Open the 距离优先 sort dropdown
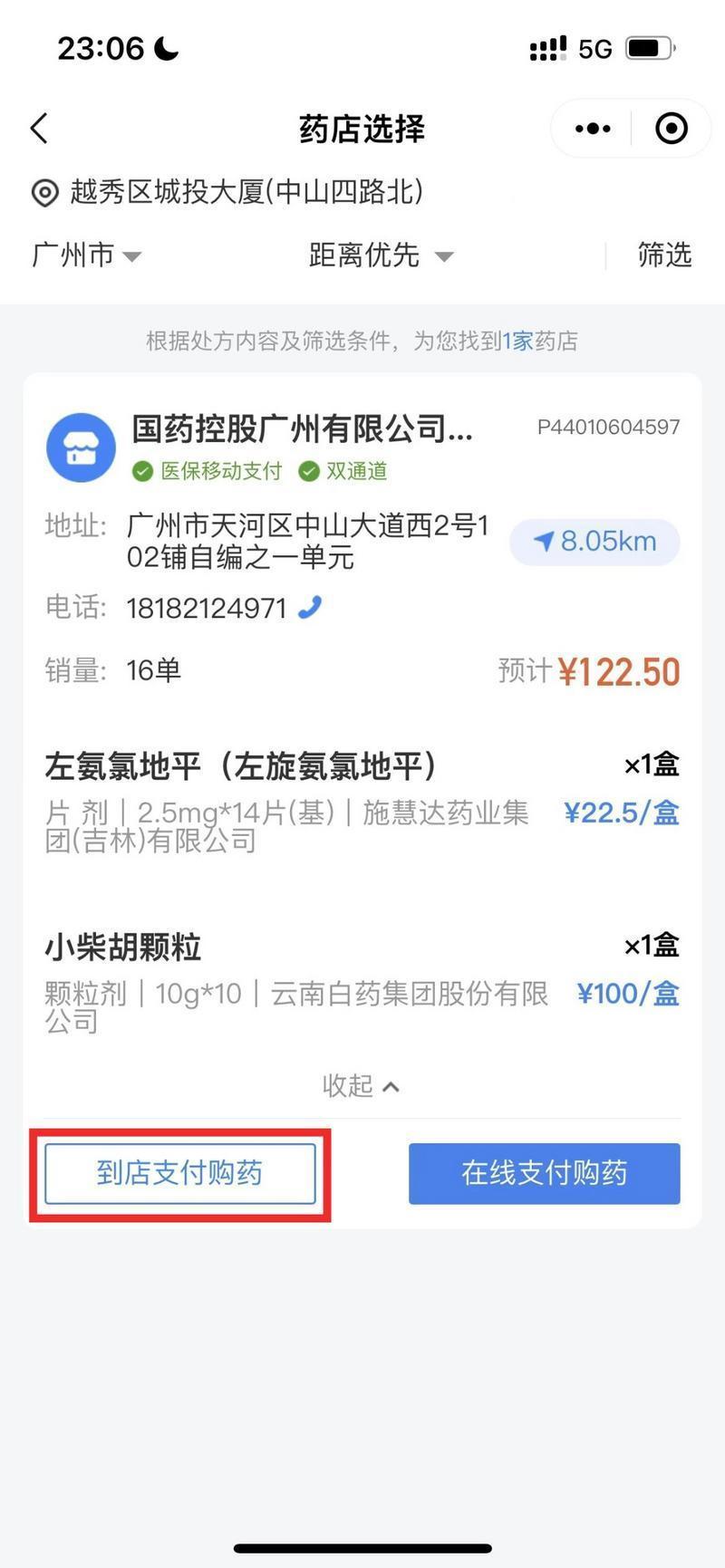This screenshot has width=725, height=1568. click(x=380, y=255)
